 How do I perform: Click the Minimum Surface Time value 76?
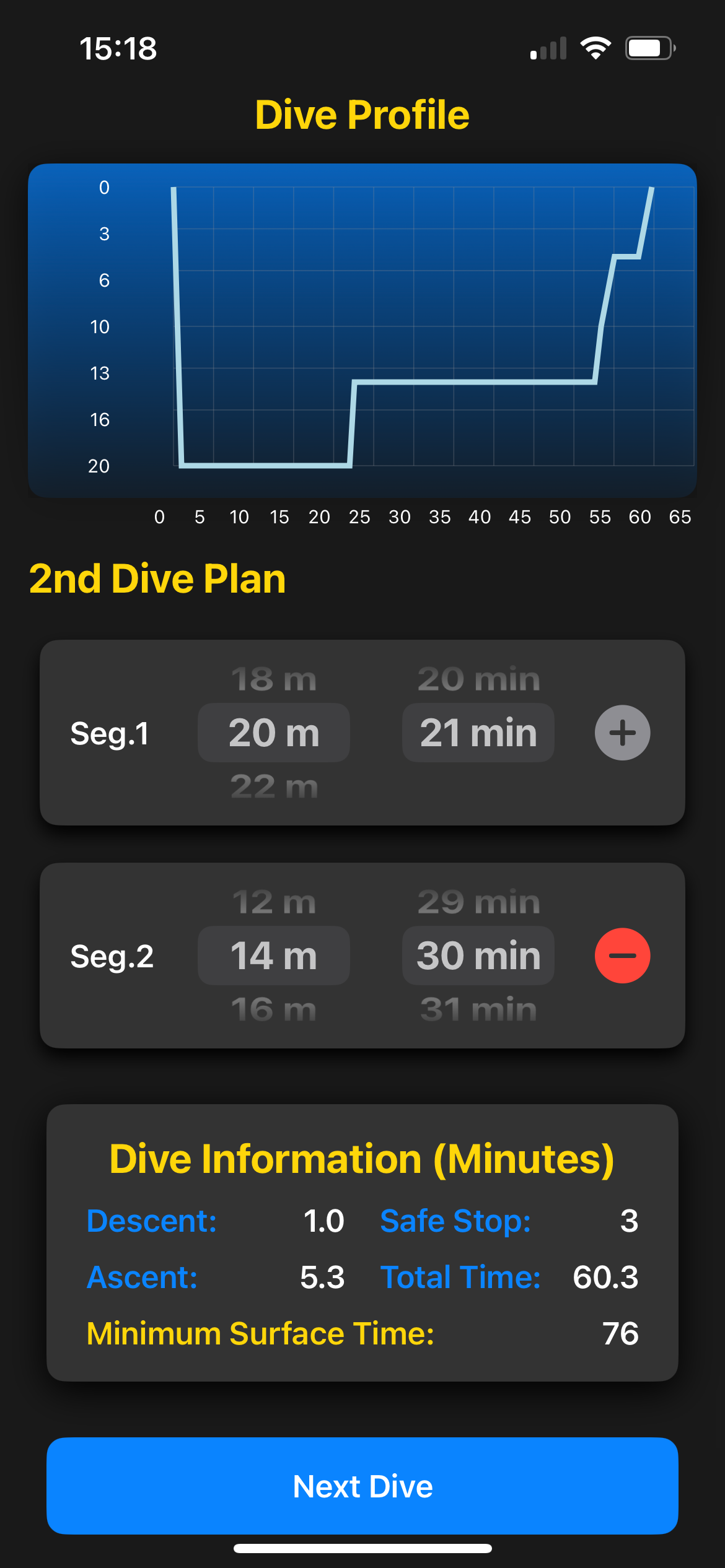click(x=622, y=1333)
